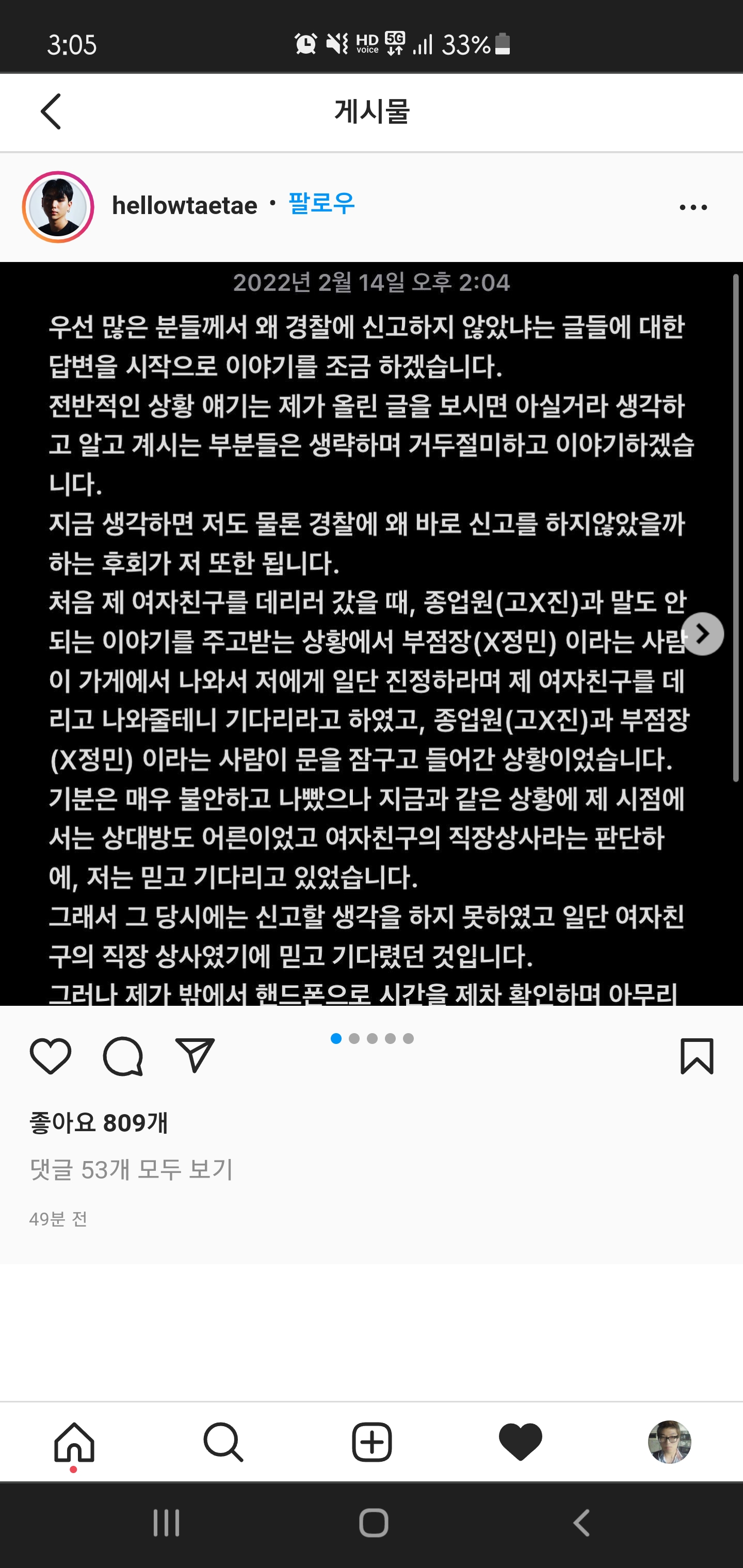
Task: Switch to the Search tab
Action: (223, 1443)
